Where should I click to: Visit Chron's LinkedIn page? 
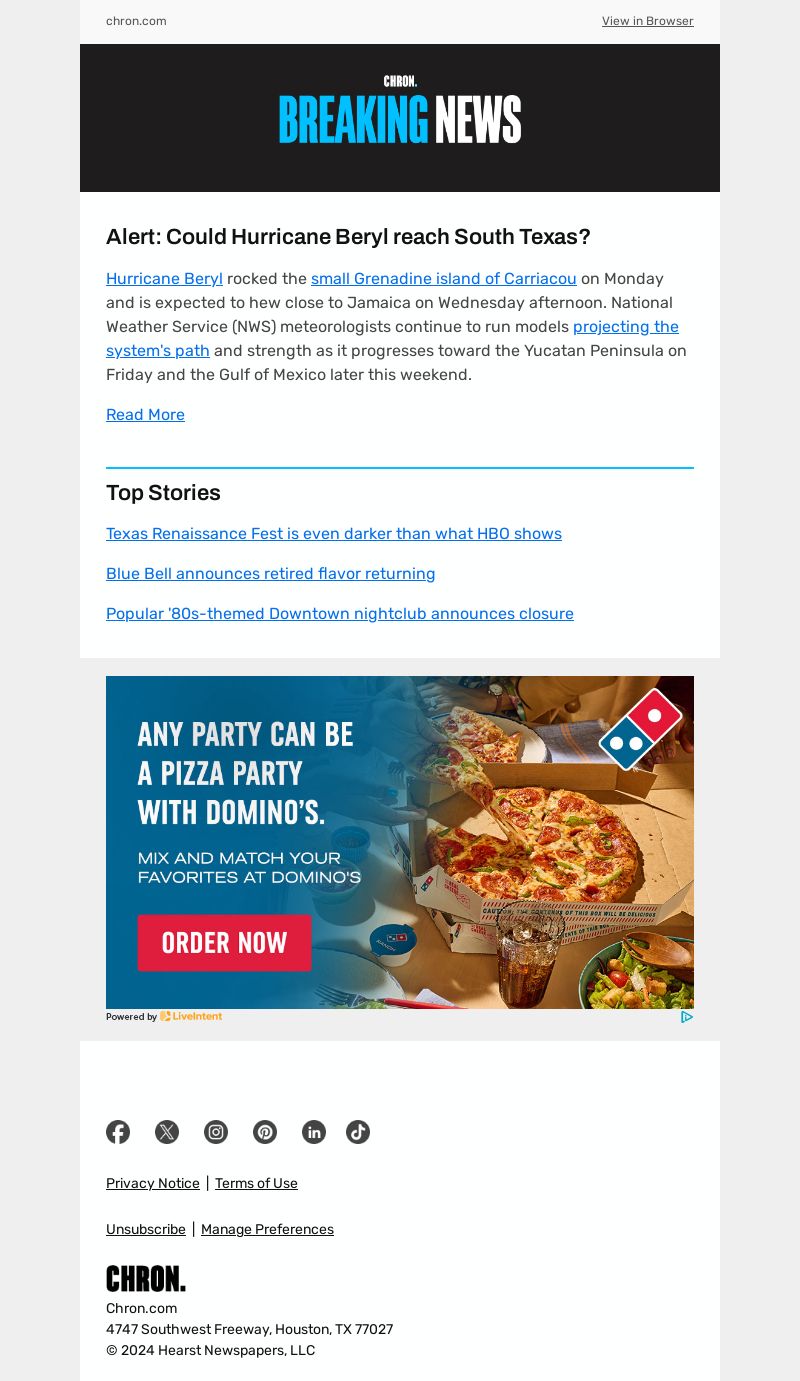point(314,1132)
